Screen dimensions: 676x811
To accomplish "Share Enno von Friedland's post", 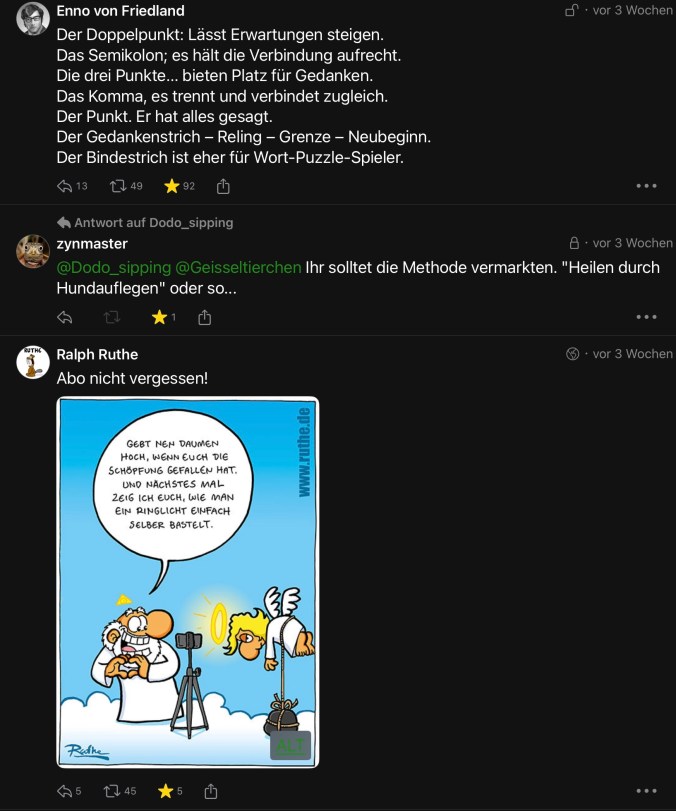I will click(223, 186).
